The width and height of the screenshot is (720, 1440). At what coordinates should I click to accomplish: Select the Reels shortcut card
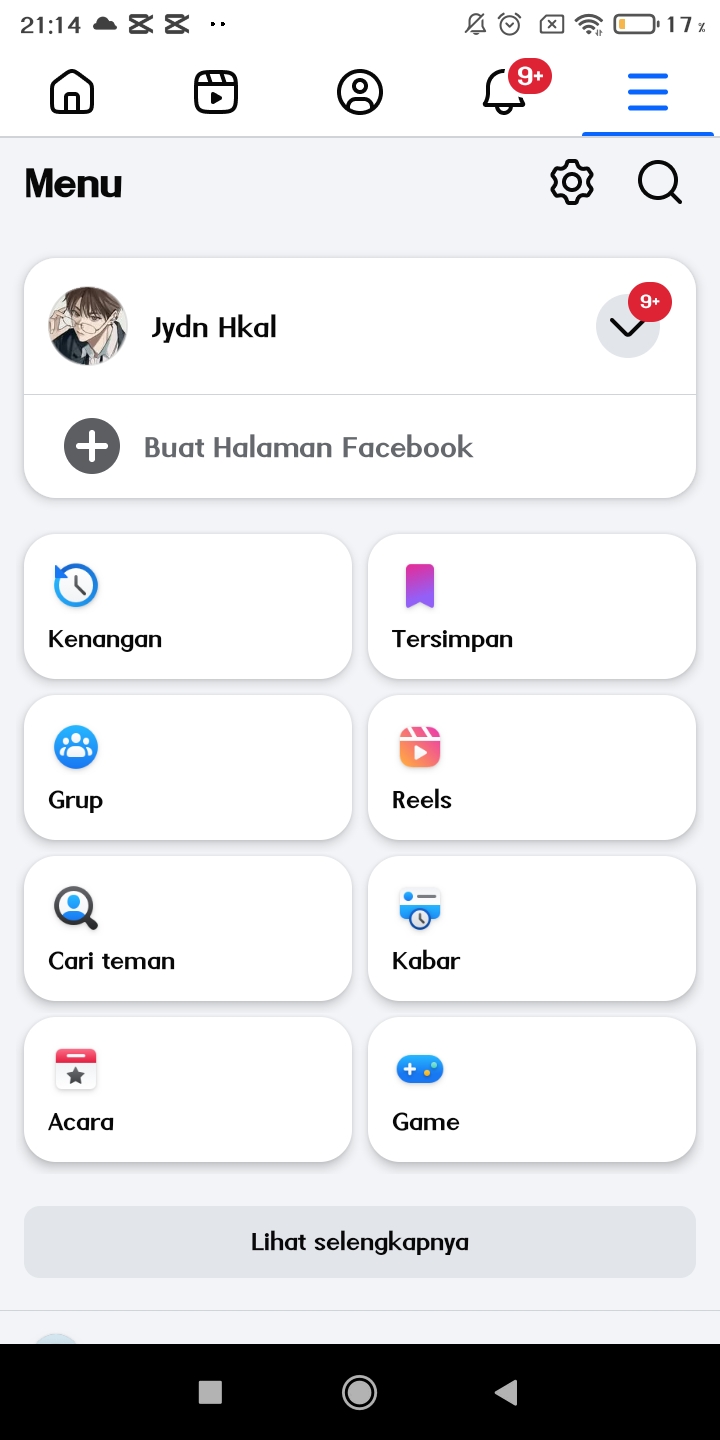tap(532, 767)
